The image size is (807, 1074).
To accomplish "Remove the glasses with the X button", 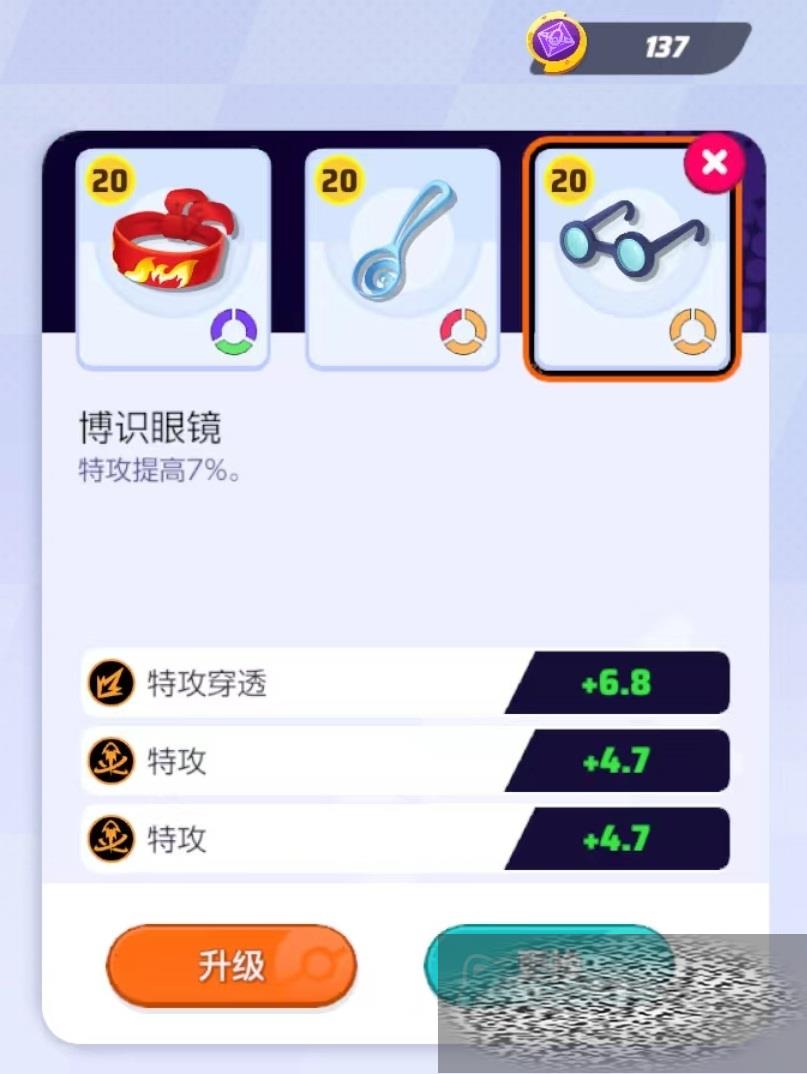I will (714, 162).
